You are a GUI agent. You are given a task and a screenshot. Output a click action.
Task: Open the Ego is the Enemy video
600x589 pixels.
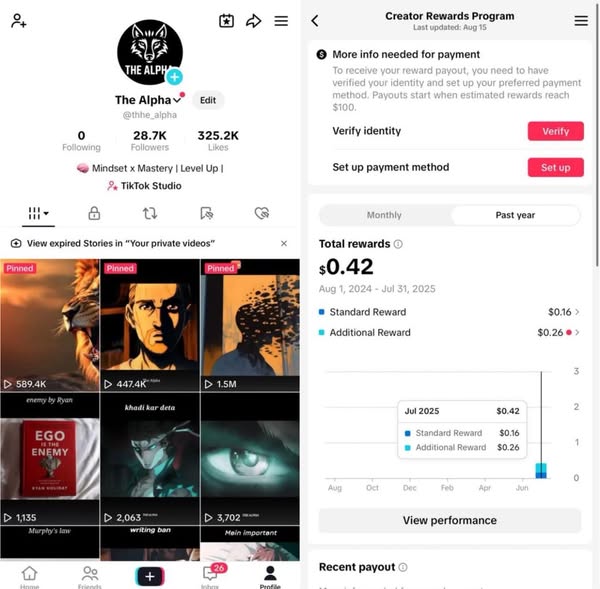(50, 460)
